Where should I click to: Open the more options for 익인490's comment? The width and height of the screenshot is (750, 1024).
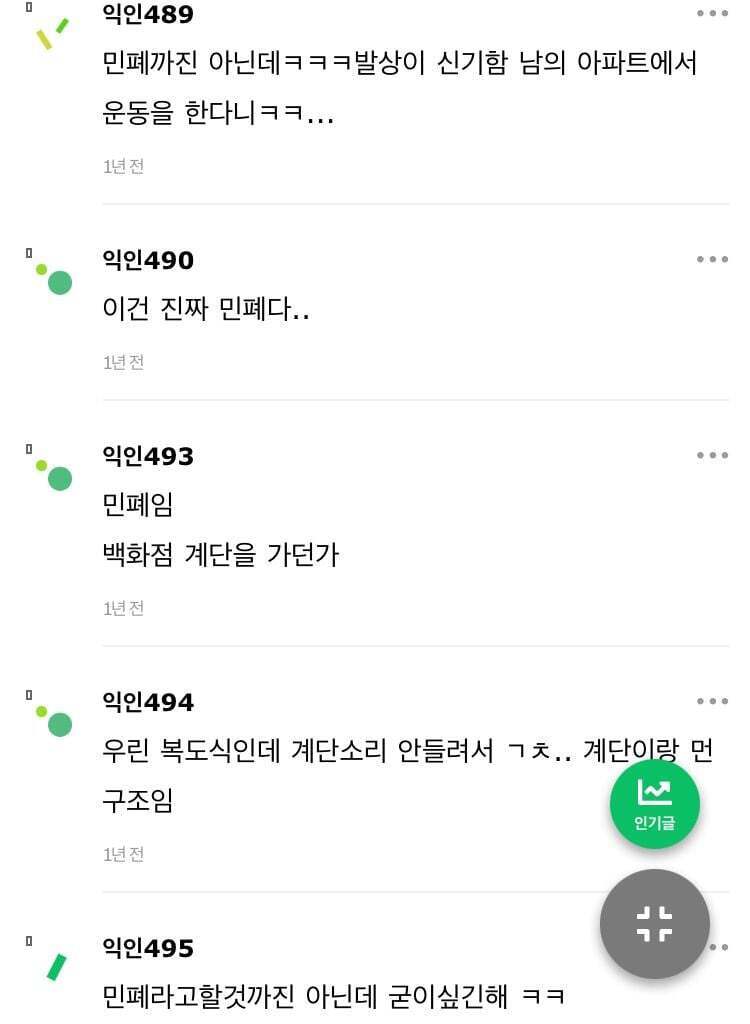pyautogui.click(x=712, y=260)
